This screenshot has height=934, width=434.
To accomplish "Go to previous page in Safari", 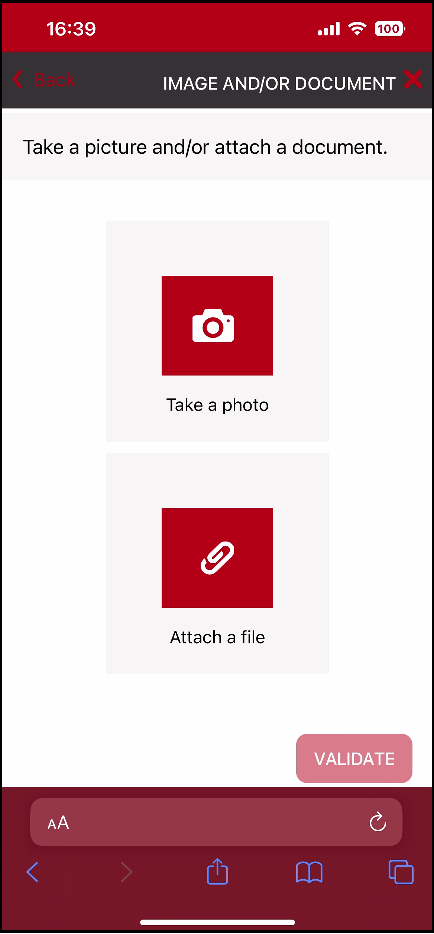I will 33,873.
